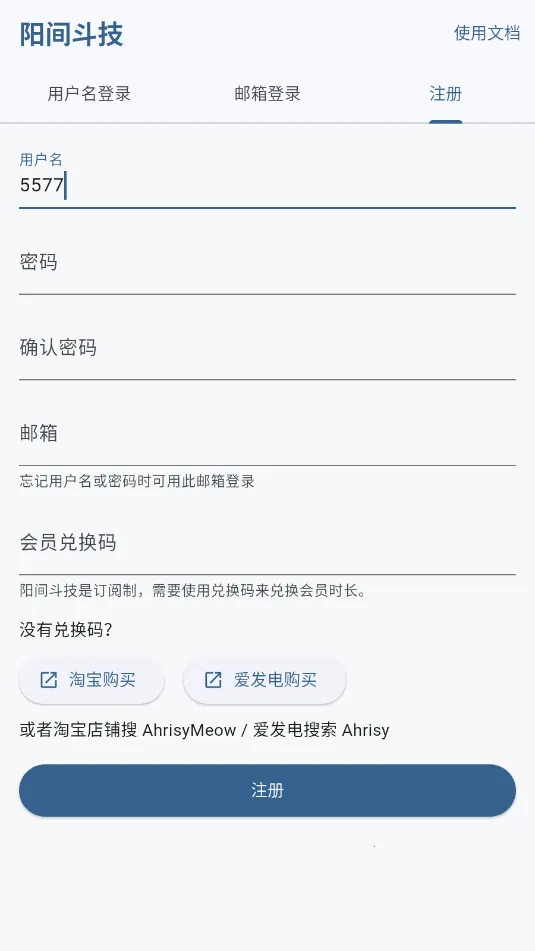Open 爱发电购买 to buy a code
535x951 pixels.
pos(264,680)
